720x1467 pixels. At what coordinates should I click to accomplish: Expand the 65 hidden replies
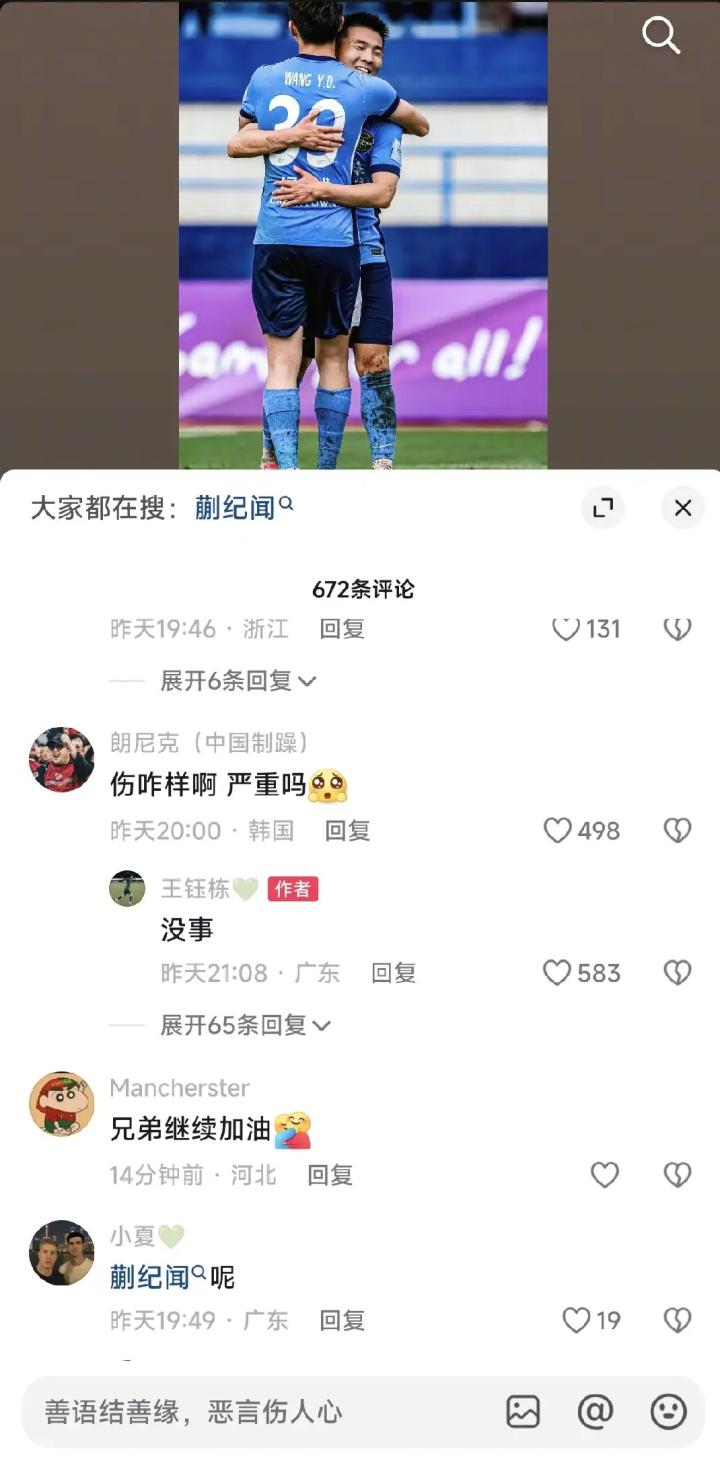(245, 1025)
